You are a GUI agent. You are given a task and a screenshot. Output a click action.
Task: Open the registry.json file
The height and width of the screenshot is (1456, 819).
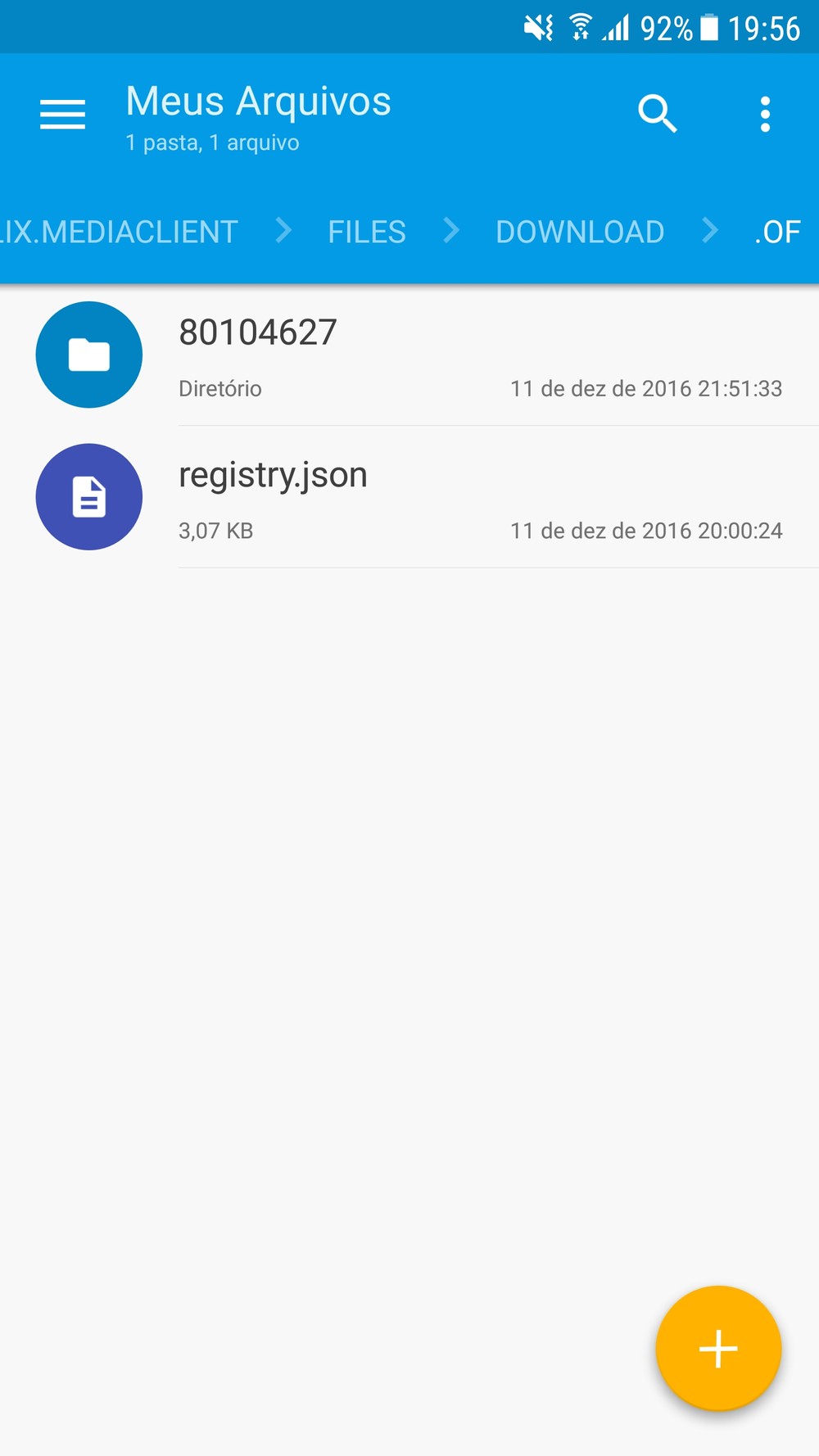pyautogui.click(x=409, y=497)
